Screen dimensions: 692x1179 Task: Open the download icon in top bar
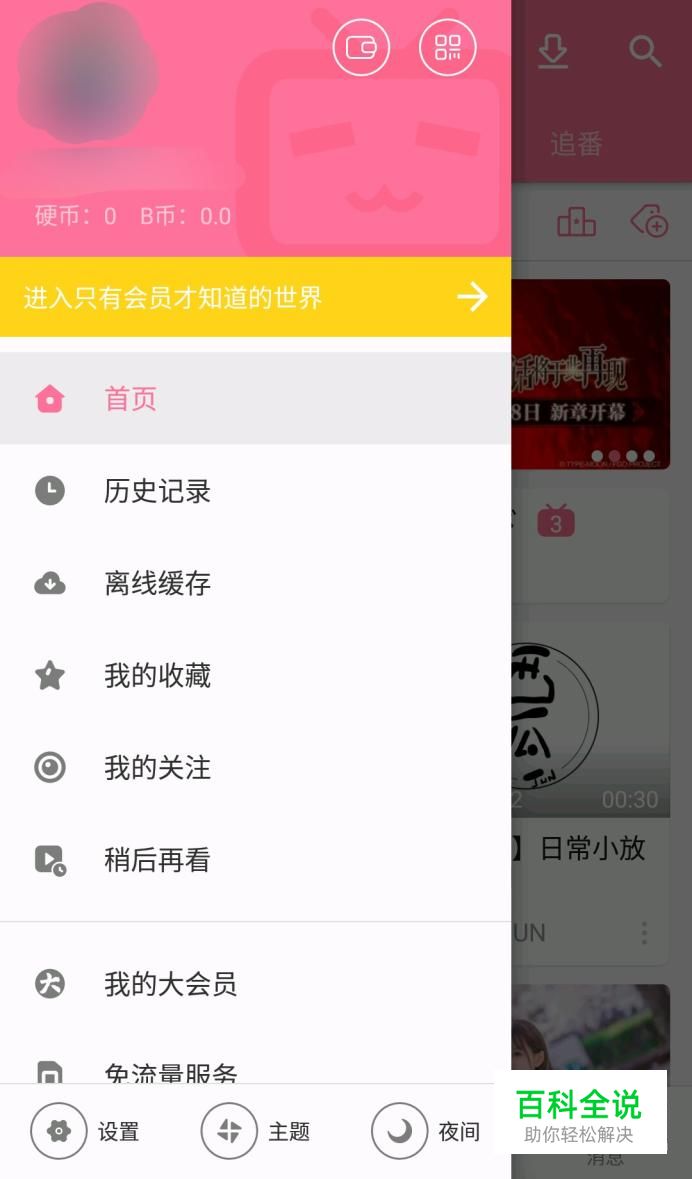pos(552,51)
